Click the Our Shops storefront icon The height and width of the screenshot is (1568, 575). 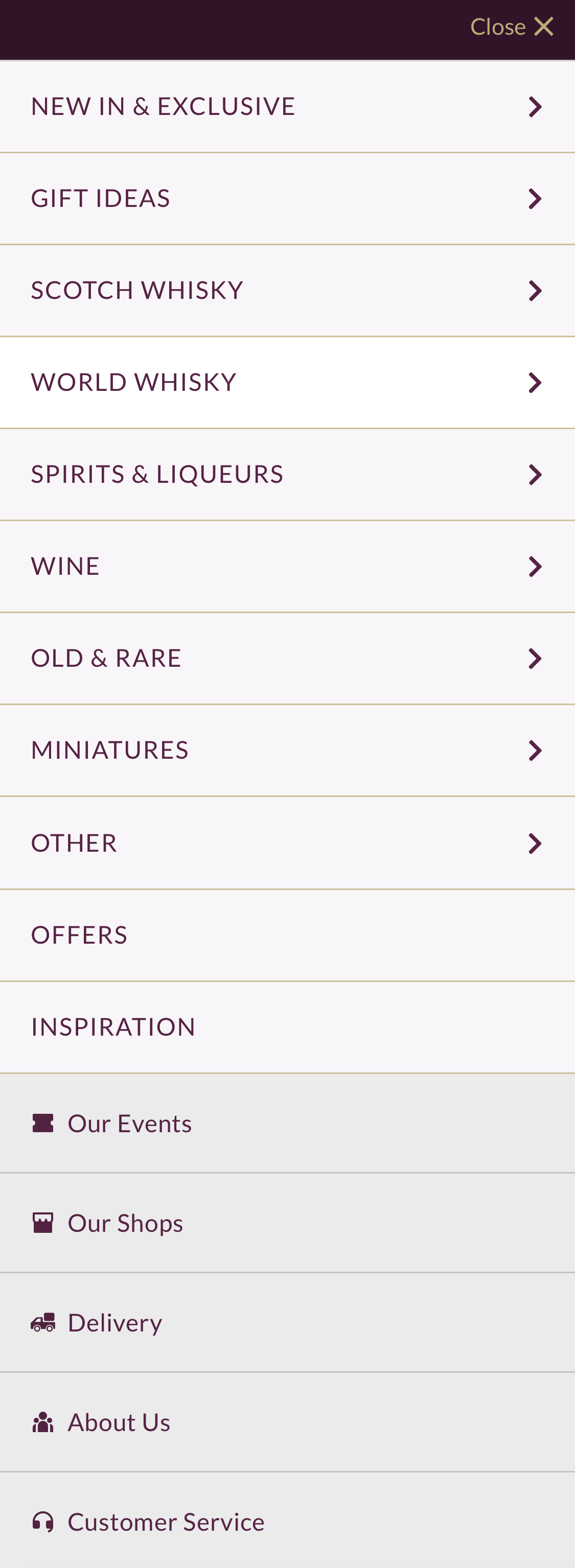[42, 1222]
